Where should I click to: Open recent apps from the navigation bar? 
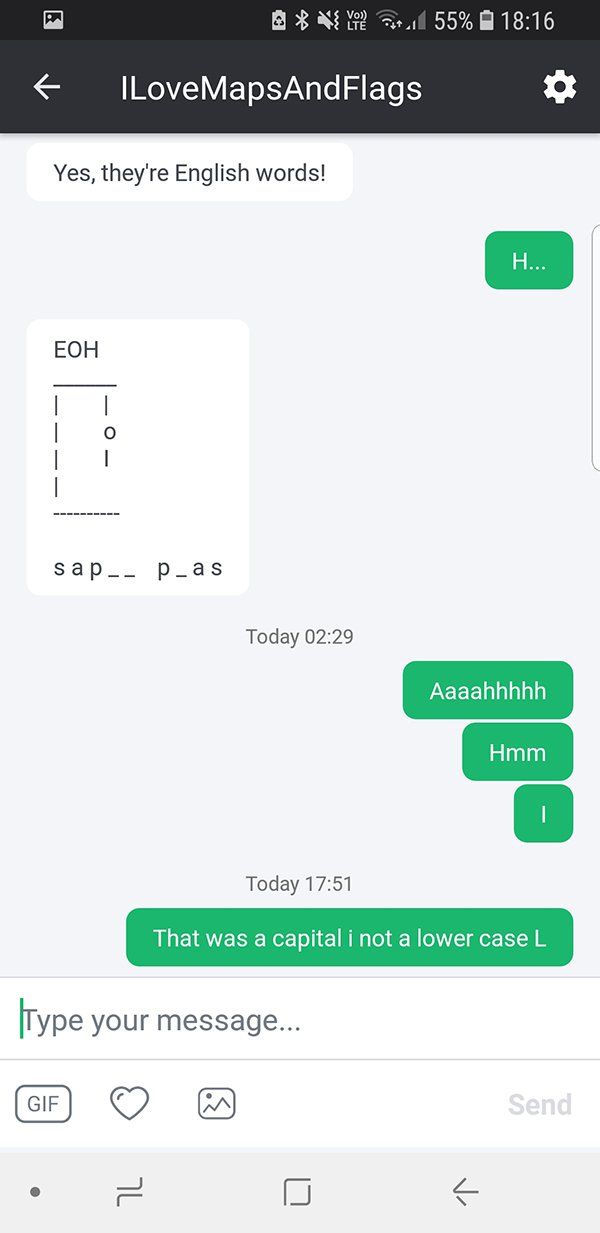tap(129, 1191)
